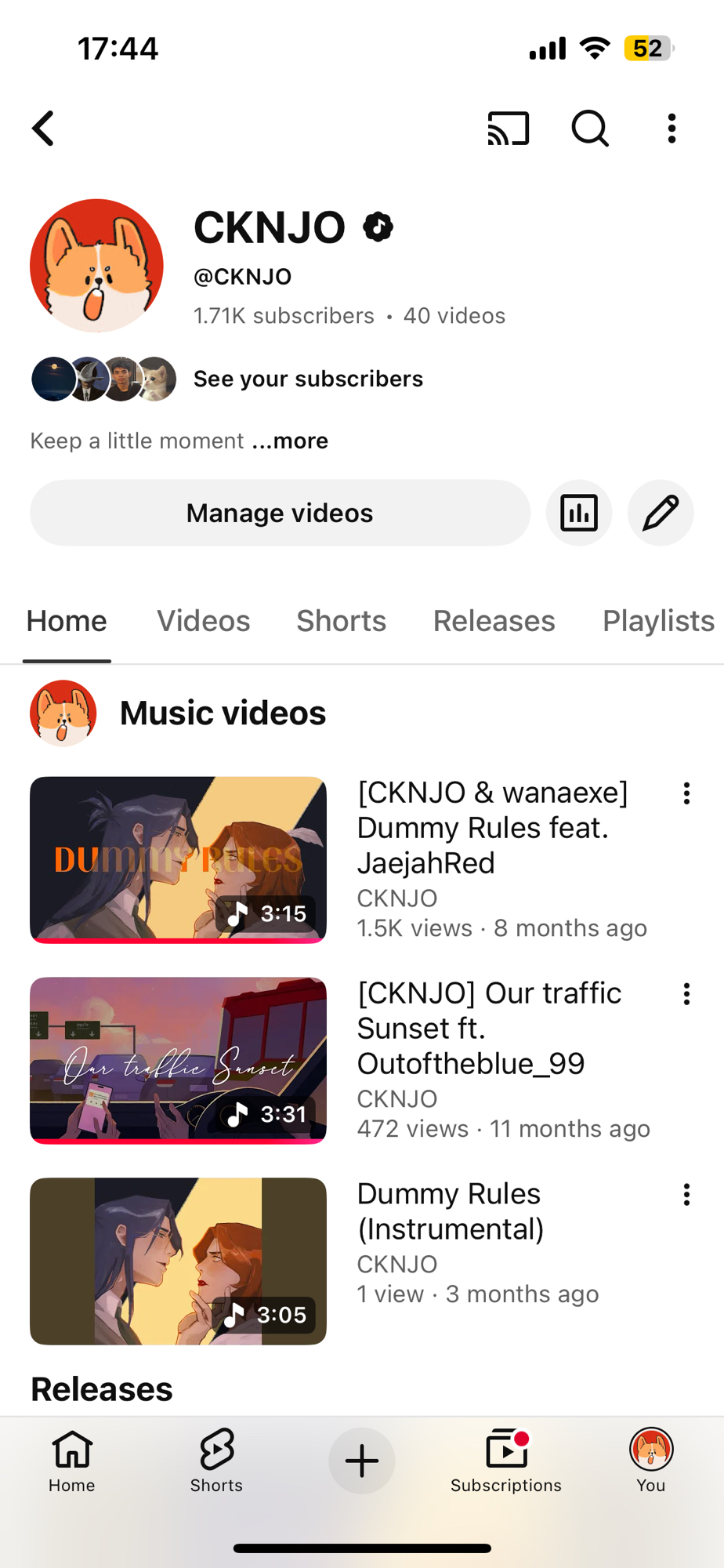Tap the Manage videos button
This screenshot has width=724, height=1568.
pyautogui.click(x=280, y=513)
